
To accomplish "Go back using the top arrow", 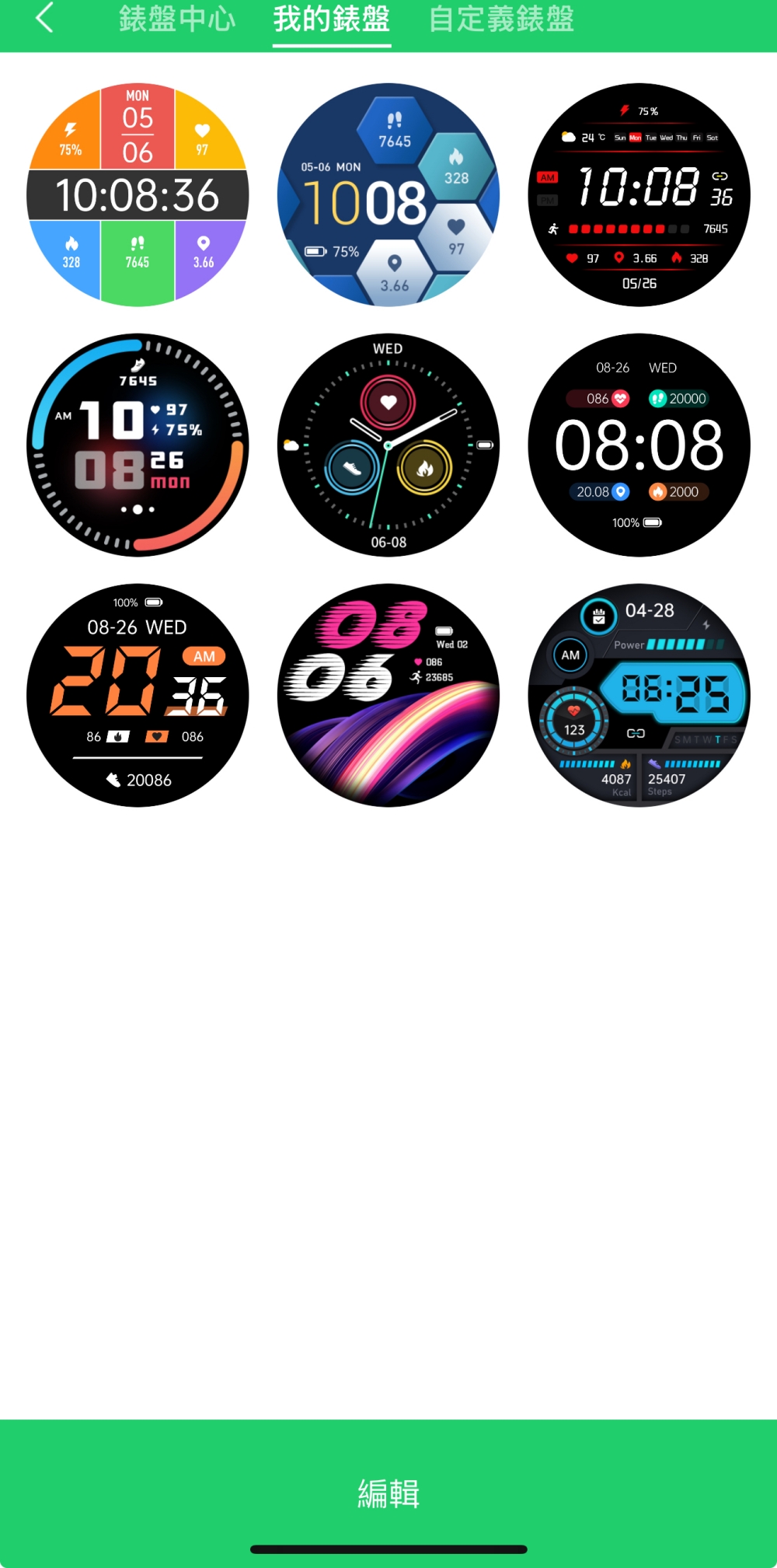I will pyautogui.click(x=44, y=19).
